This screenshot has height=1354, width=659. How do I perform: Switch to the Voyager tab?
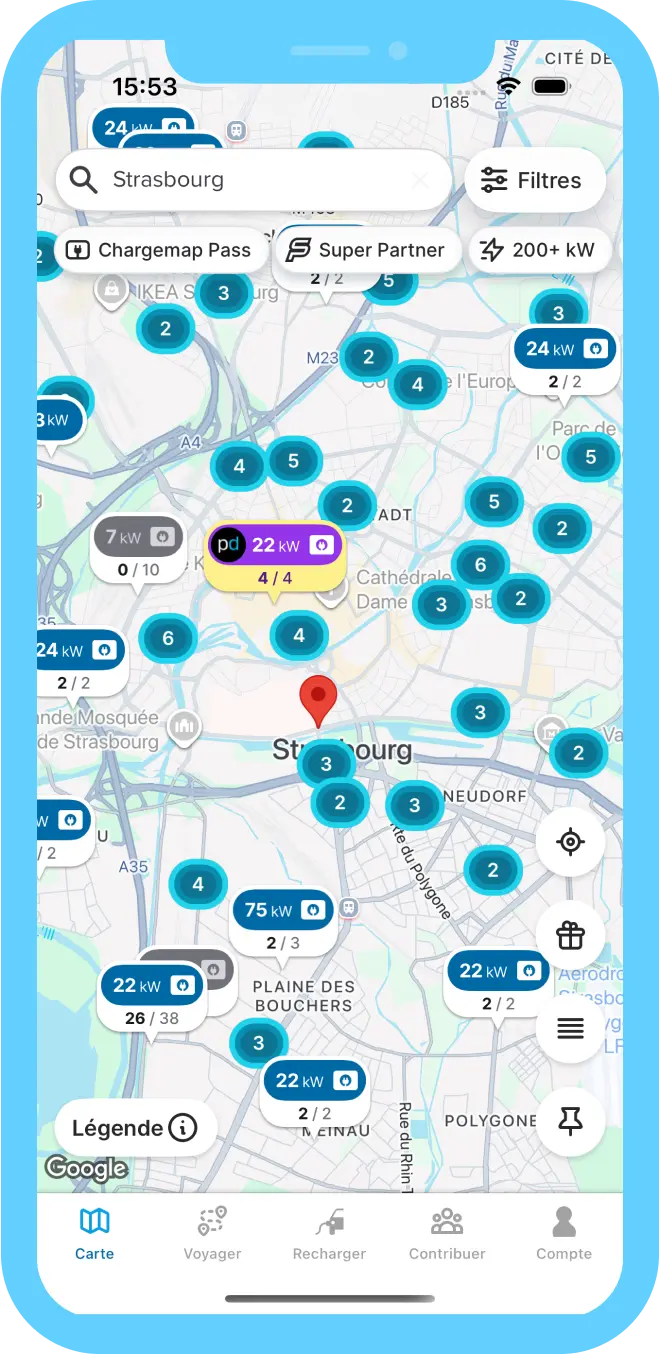click(212, 1233)
